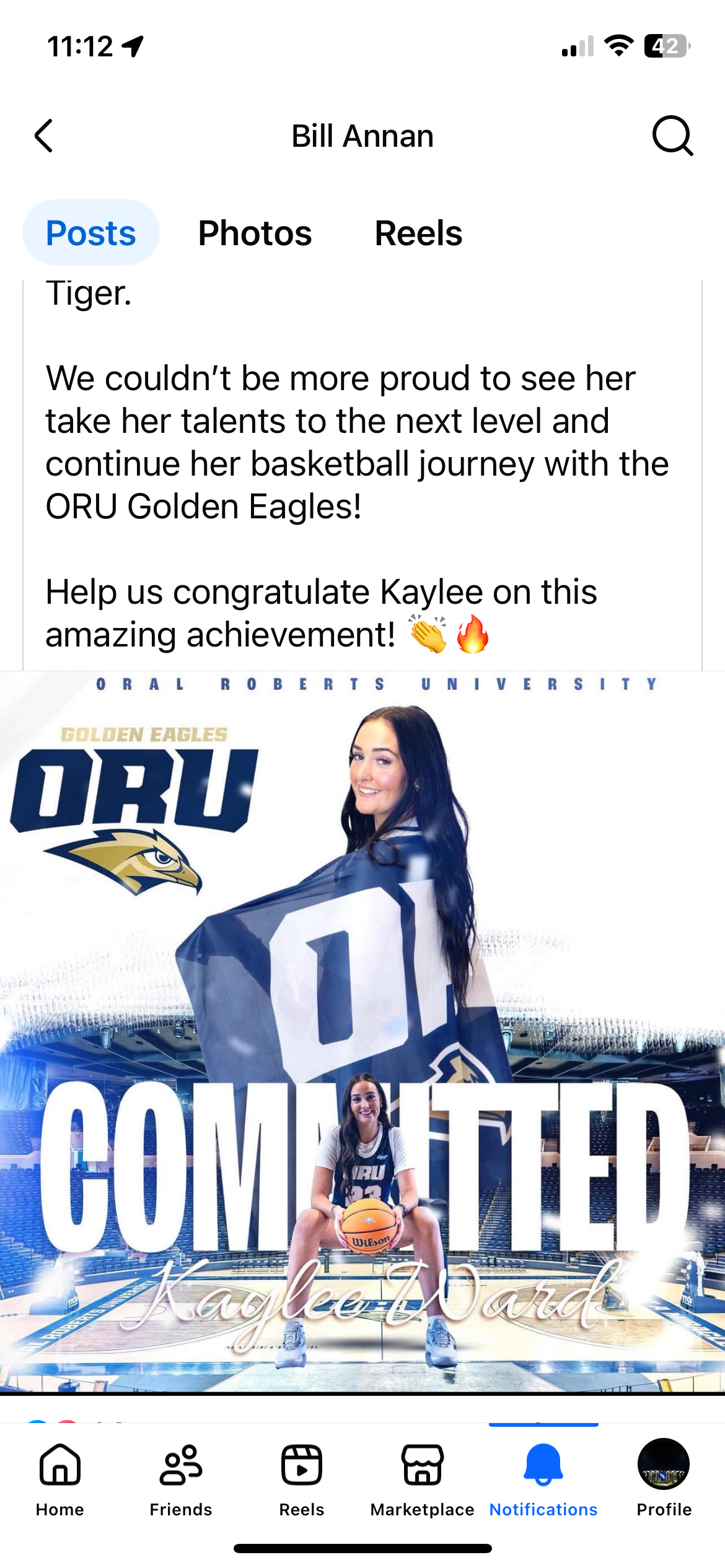Go to the Home feed
725x1568 pixels.
[x=60, y=1477]
